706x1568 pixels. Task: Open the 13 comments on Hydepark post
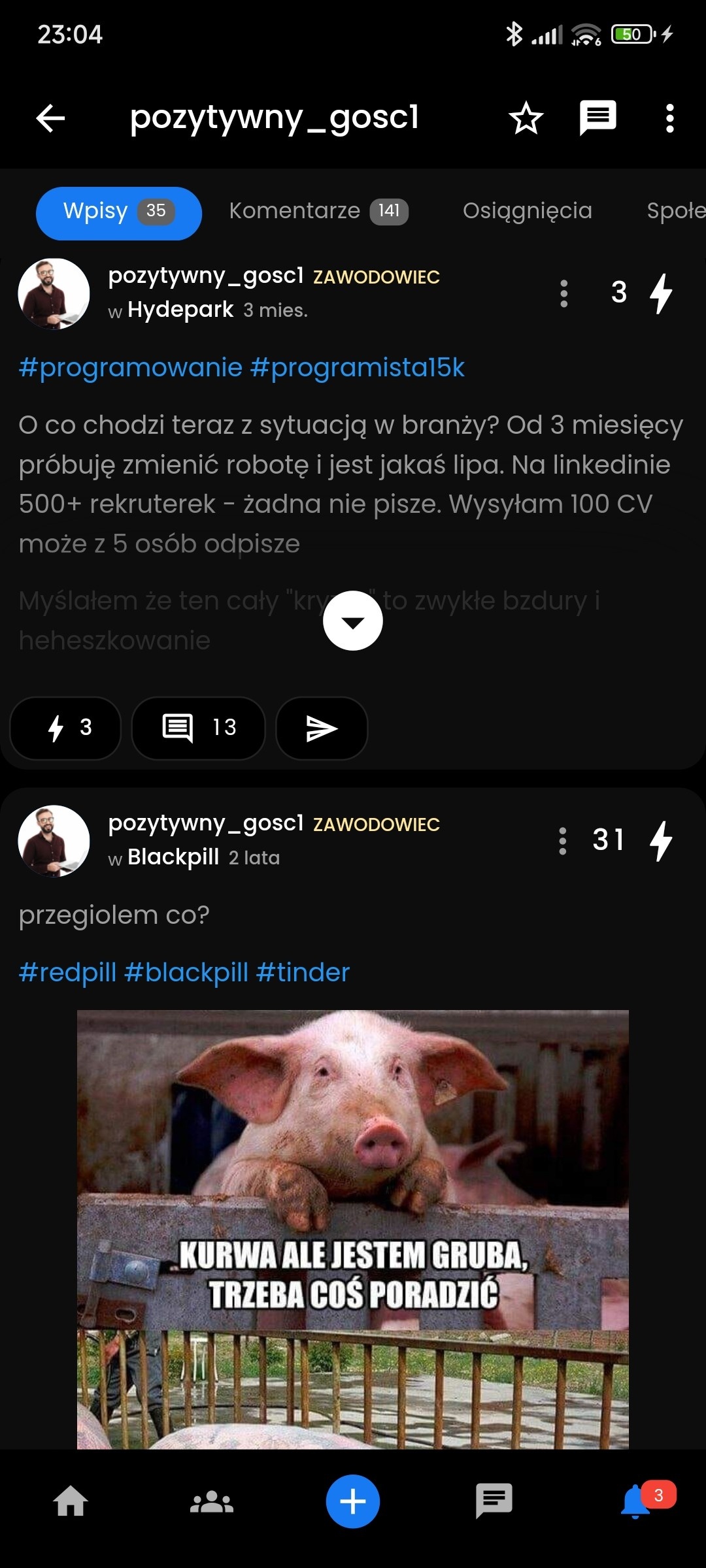[198, 728]
